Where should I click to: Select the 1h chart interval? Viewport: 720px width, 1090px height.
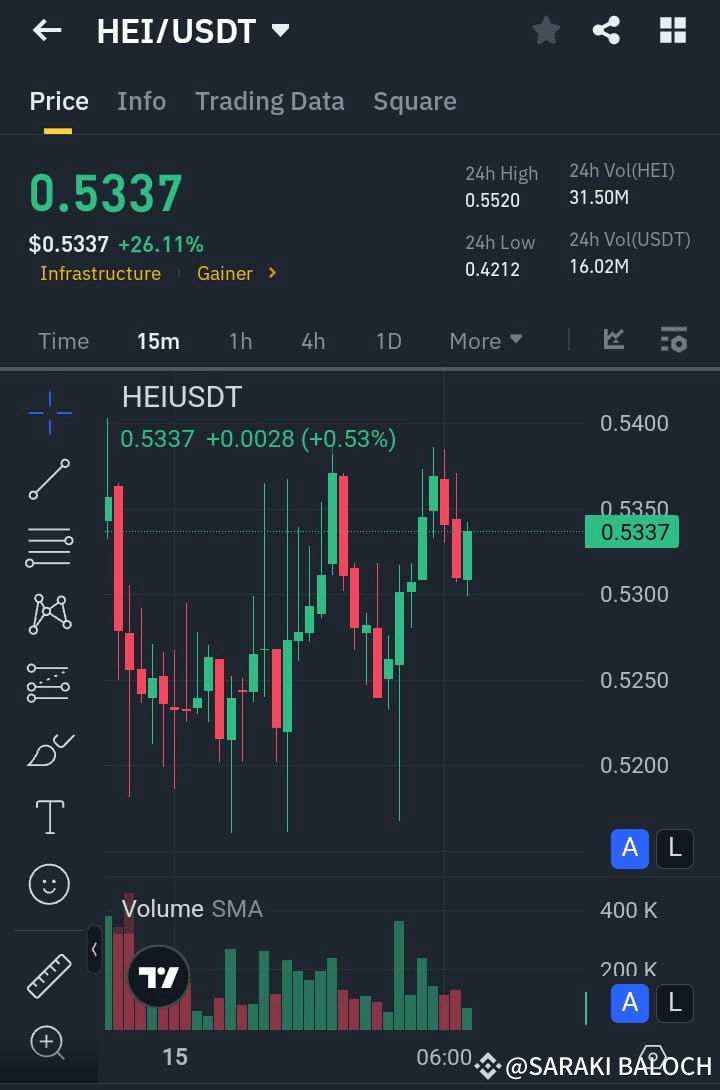(x=240, y=341)
